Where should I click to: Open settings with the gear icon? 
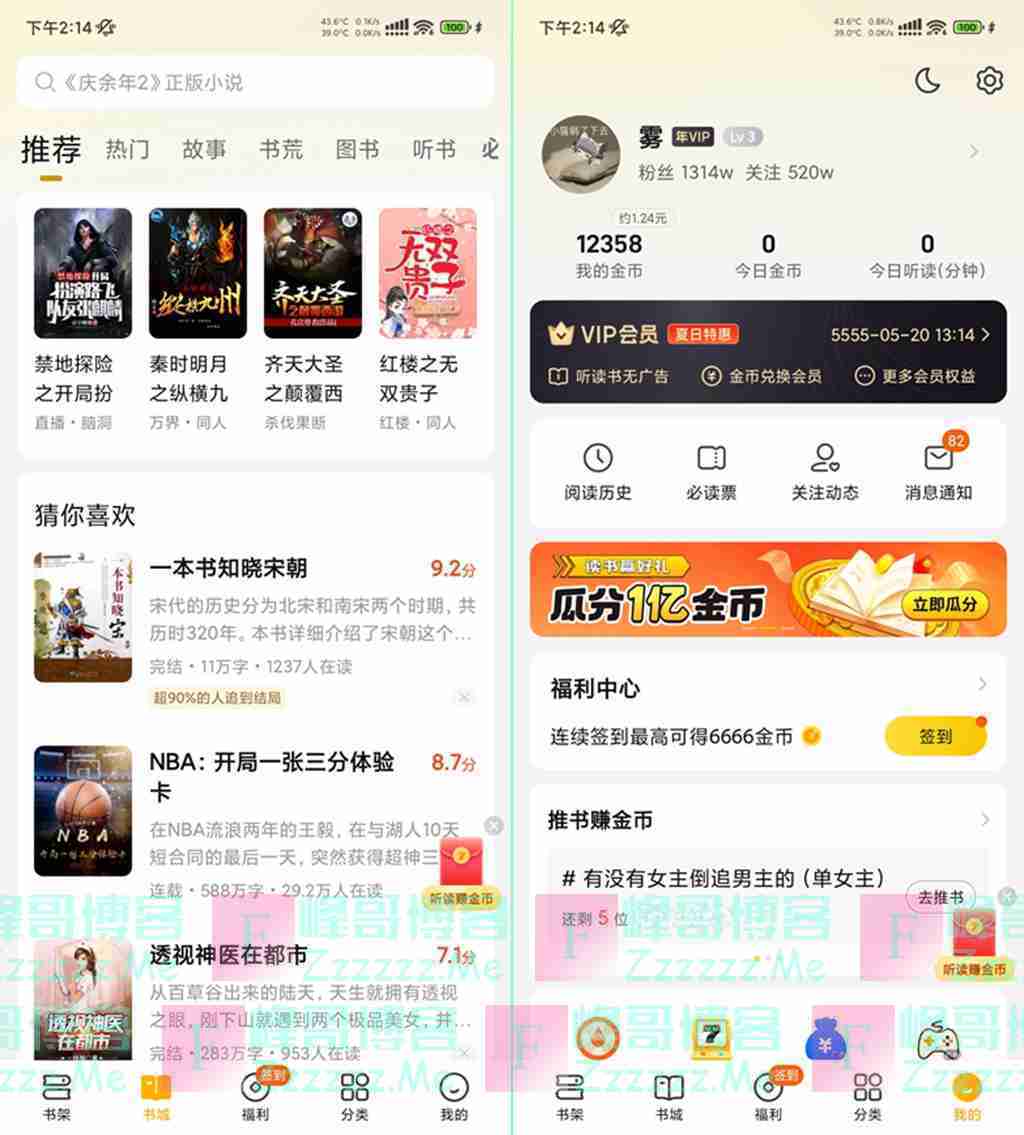pos(989,81)
